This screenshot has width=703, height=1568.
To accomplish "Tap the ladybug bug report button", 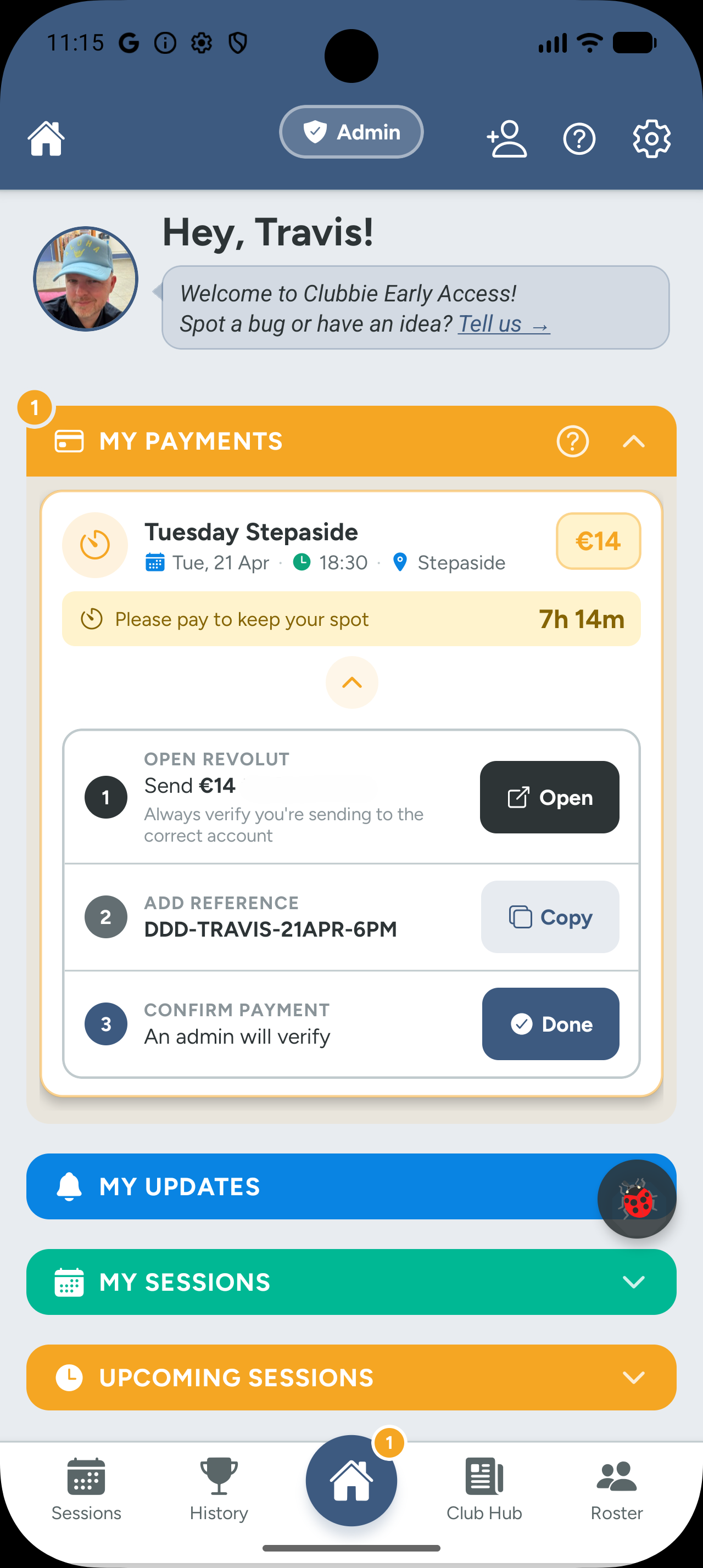I will 637,1199.
